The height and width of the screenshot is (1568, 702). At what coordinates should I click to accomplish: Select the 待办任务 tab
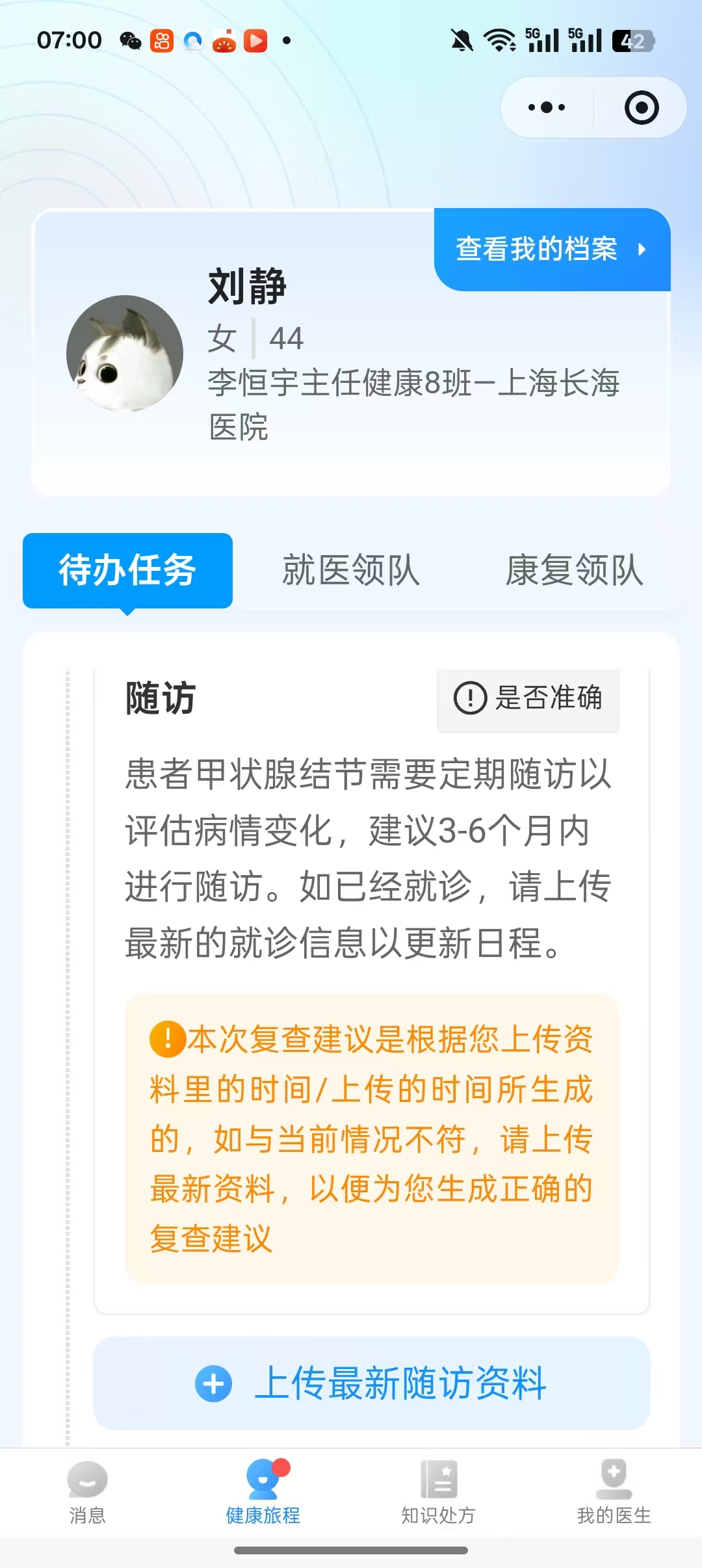tap(127, 570)
